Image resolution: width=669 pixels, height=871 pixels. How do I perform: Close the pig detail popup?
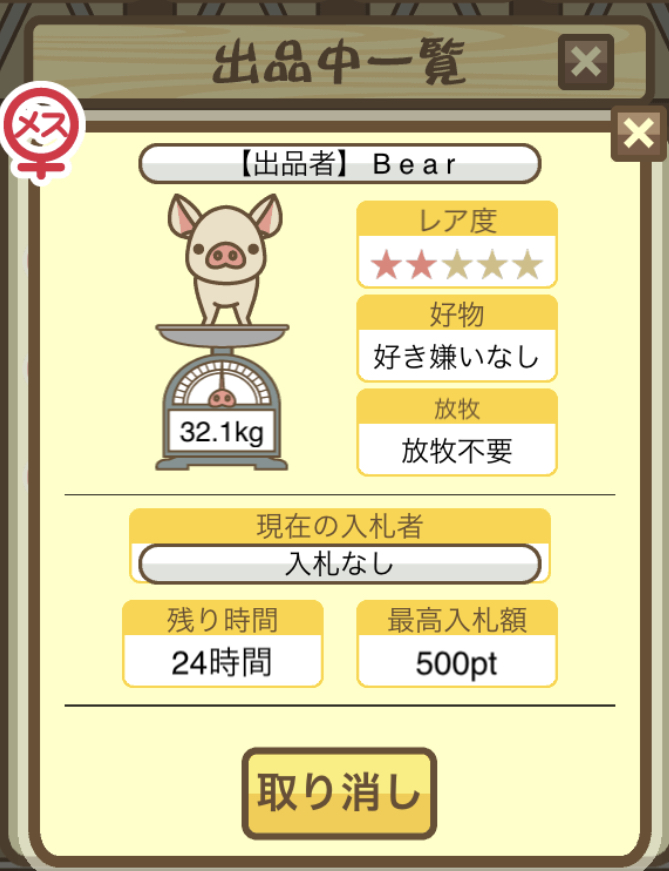point(637,133)
